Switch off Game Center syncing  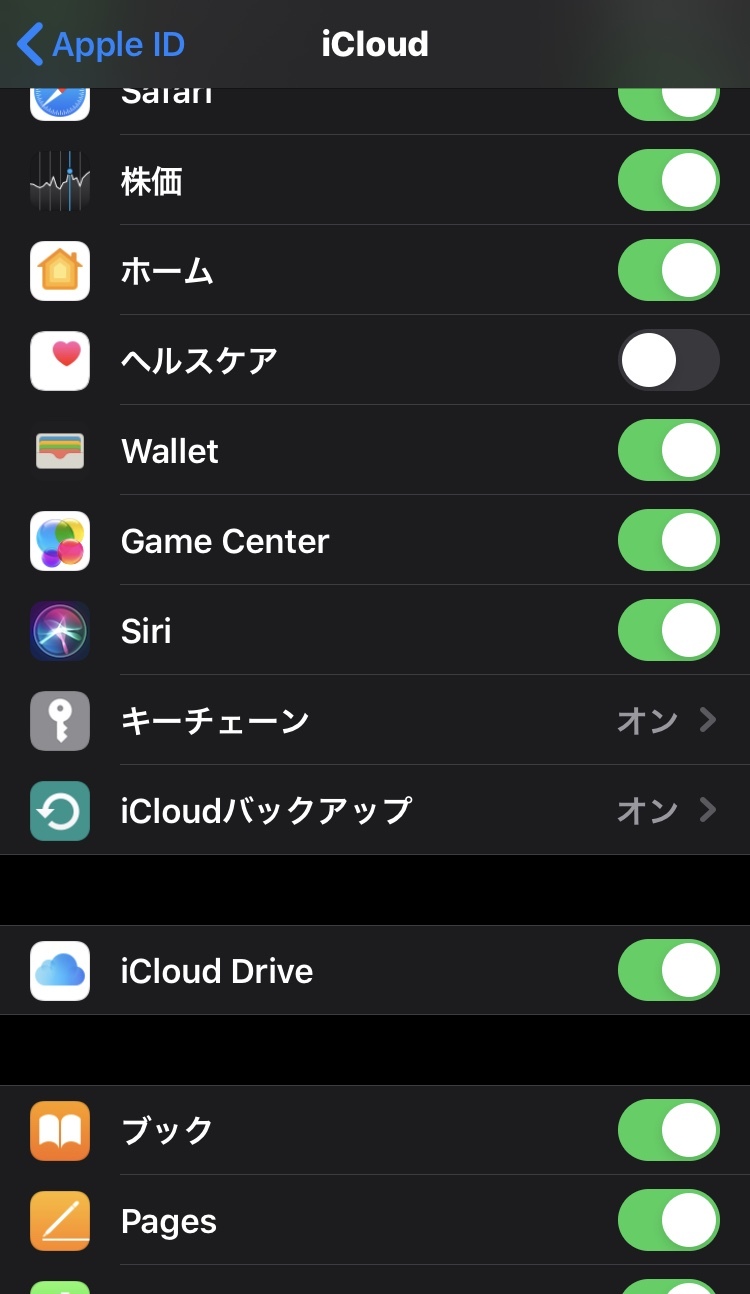(668, 541)
